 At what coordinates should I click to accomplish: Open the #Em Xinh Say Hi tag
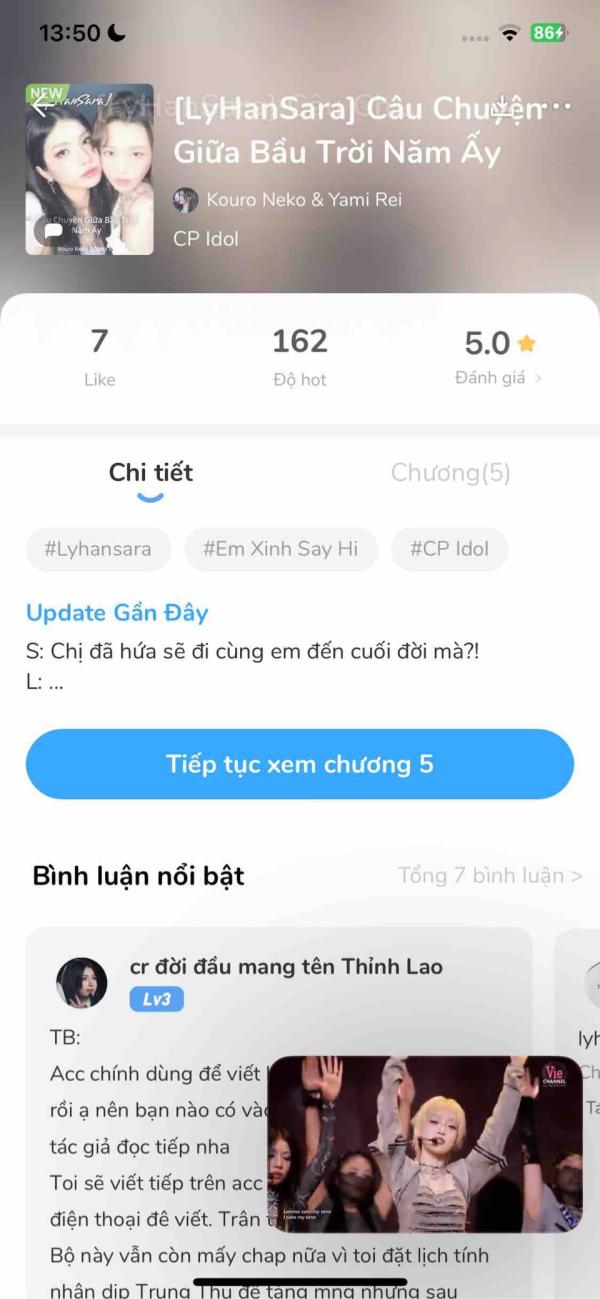click(x=281, y=549)
